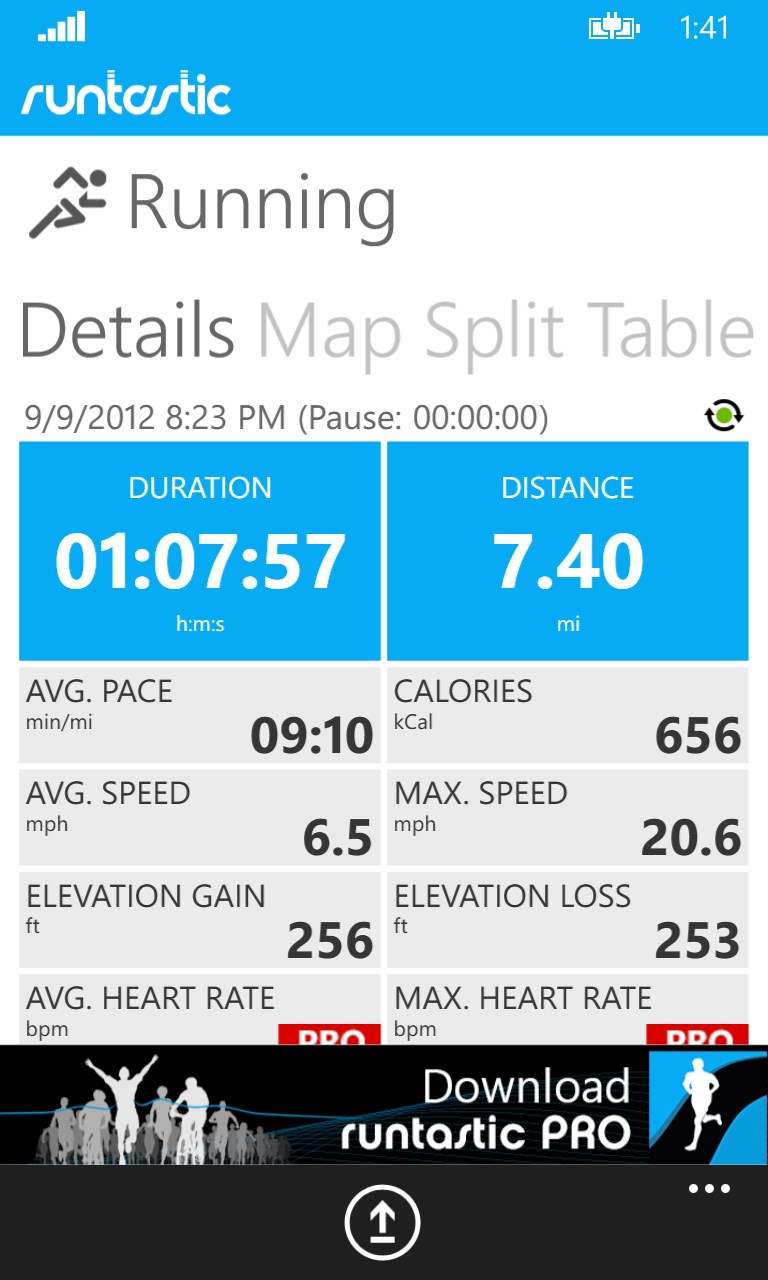The image size is (768, 1280).
Task: Switch to the Map tab
Action: tap(330, 331)
